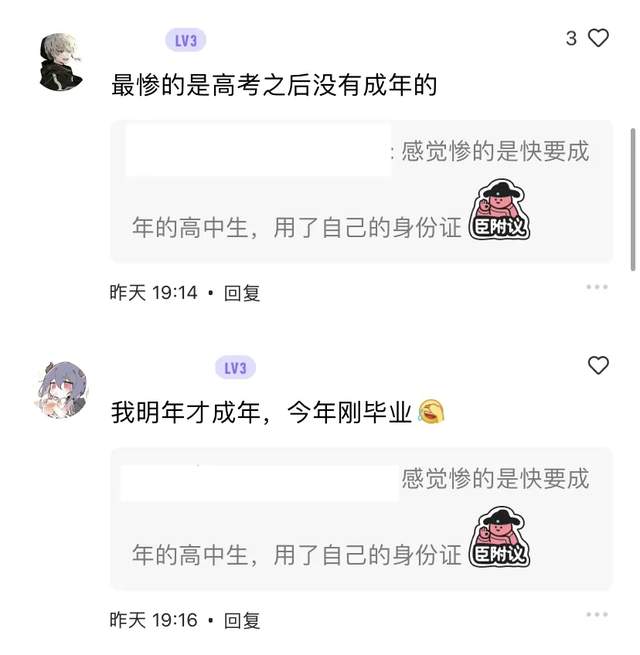Like the comment 最惨的是高考之后没有成年的
640x655 pixels.
[598, 39]
